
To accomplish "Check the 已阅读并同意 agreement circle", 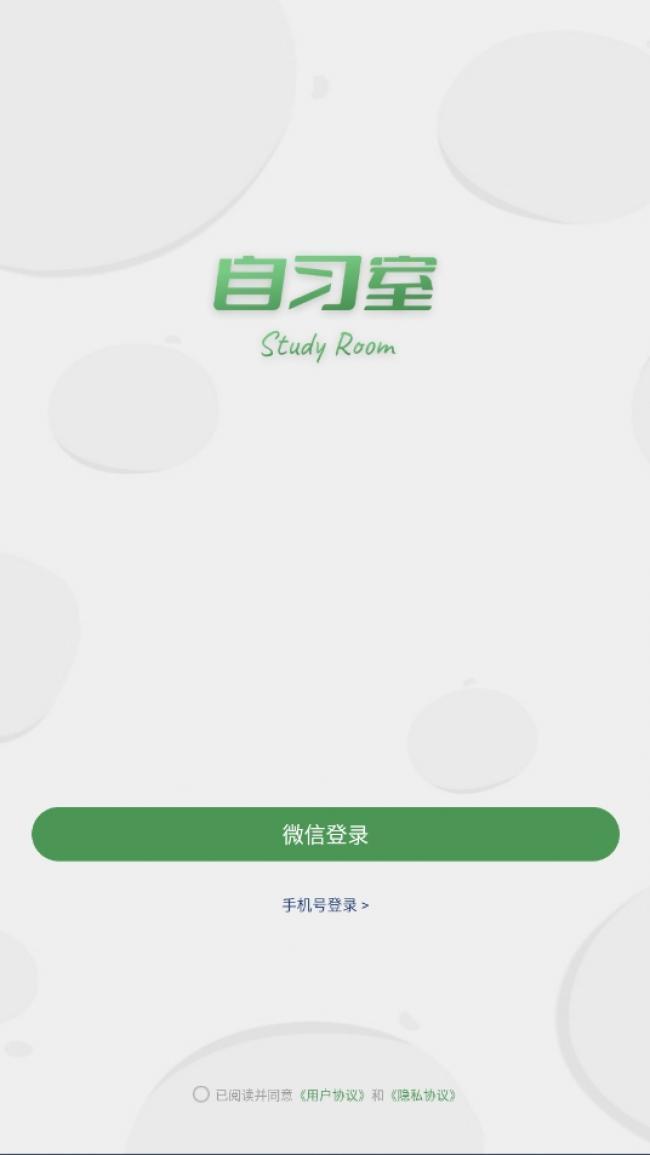I will coord(201,1094).
